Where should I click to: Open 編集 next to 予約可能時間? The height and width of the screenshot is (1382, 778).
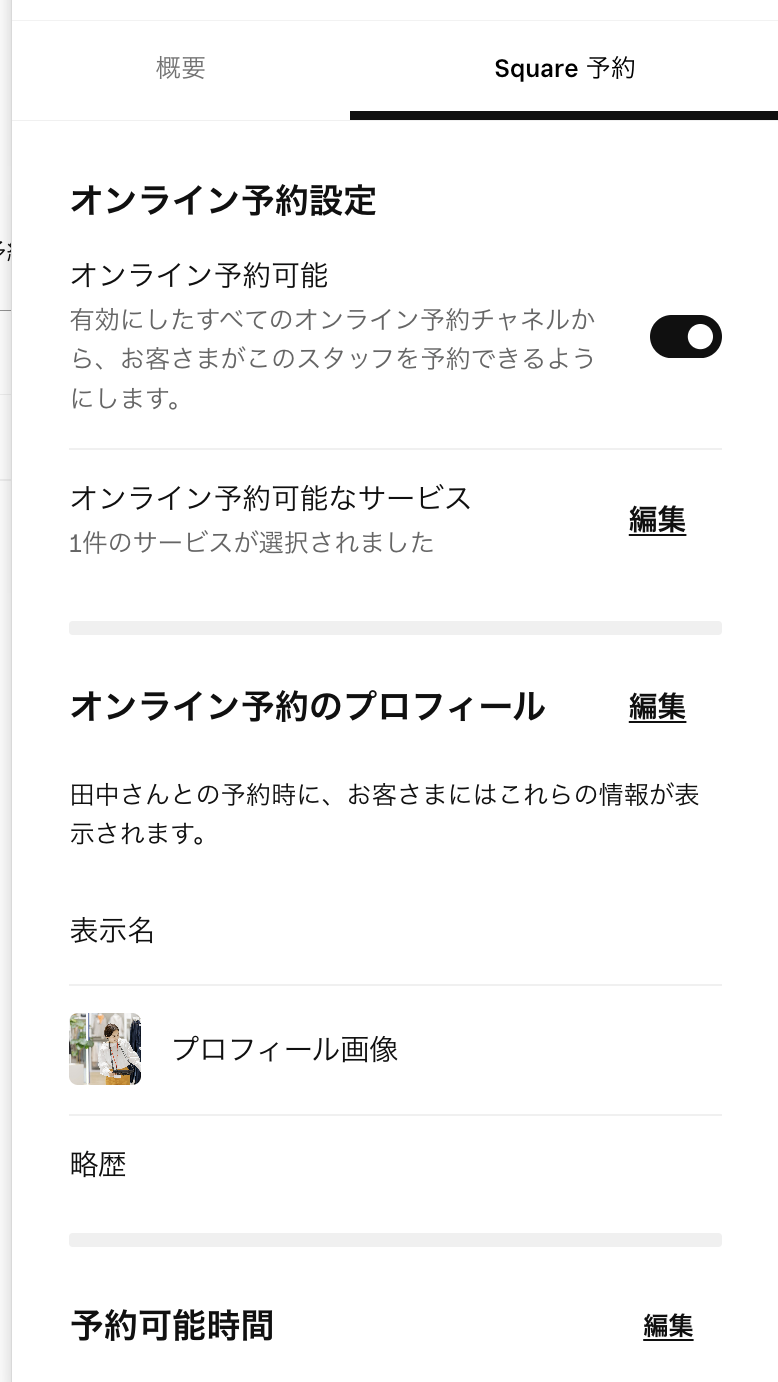pos(669,1327)
